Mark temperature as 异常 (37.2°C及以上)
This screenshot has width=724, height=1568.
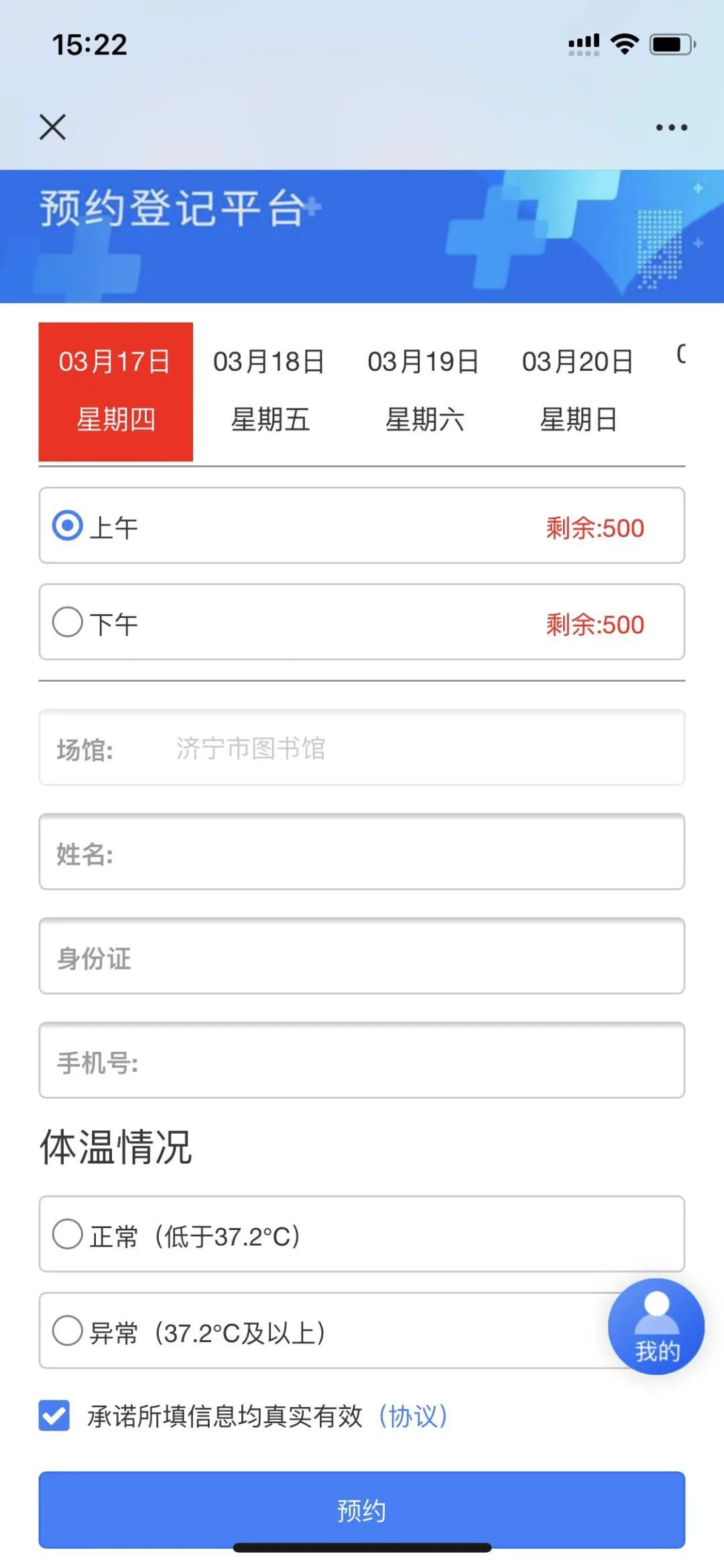click(68, 1331)
